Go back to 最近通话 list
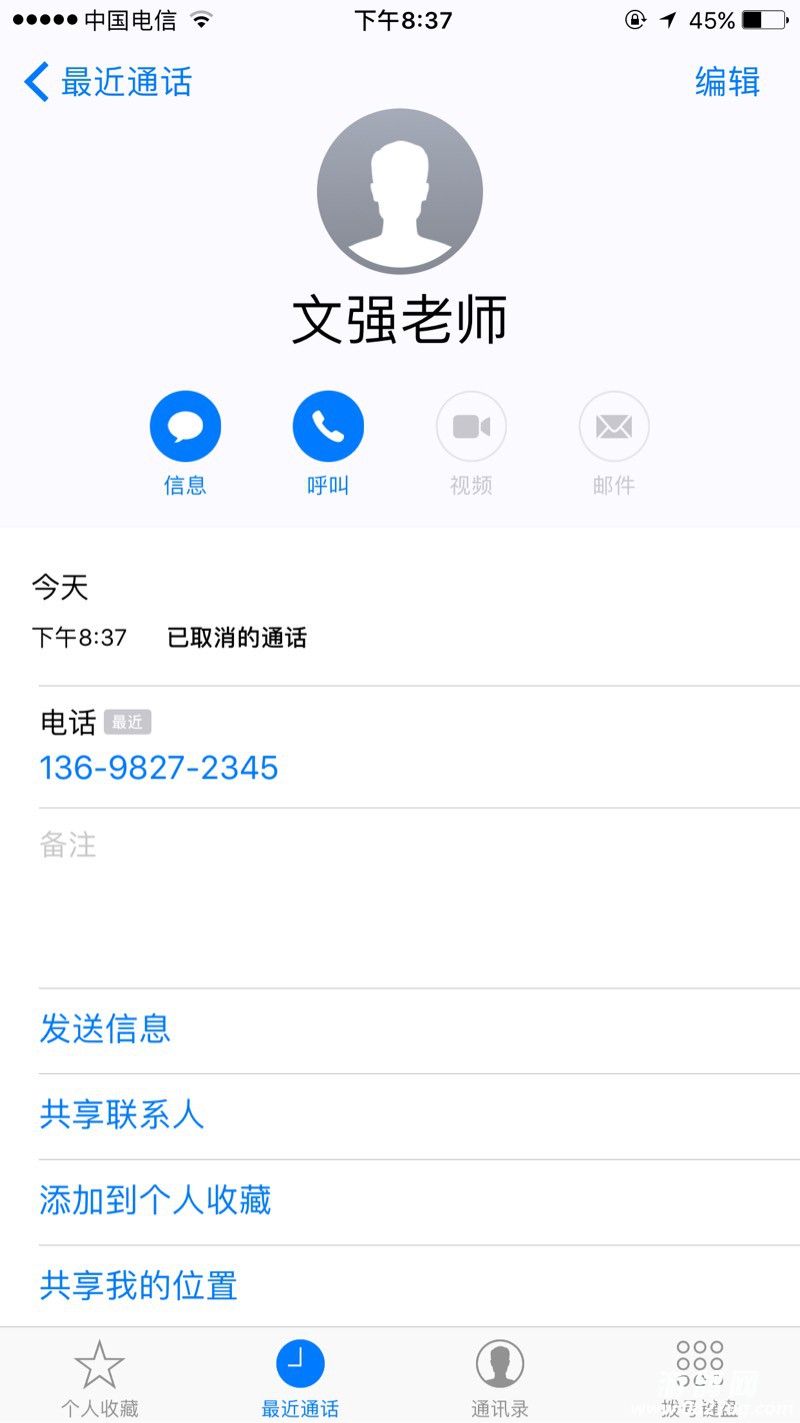800x1423 pixels. (x=108, y=82)
